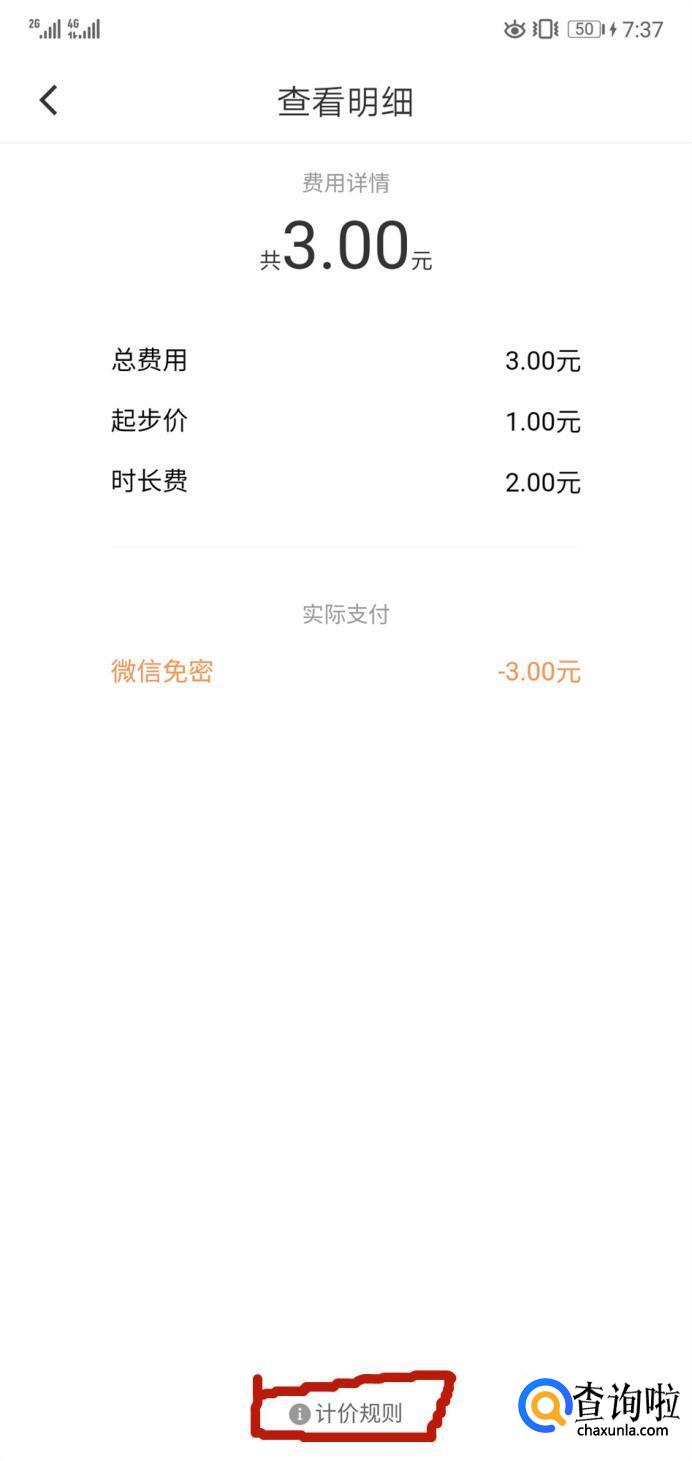This screenshot has width=692, height=1461.
Task: Go back from the fee details page
Action: [48, 100]
